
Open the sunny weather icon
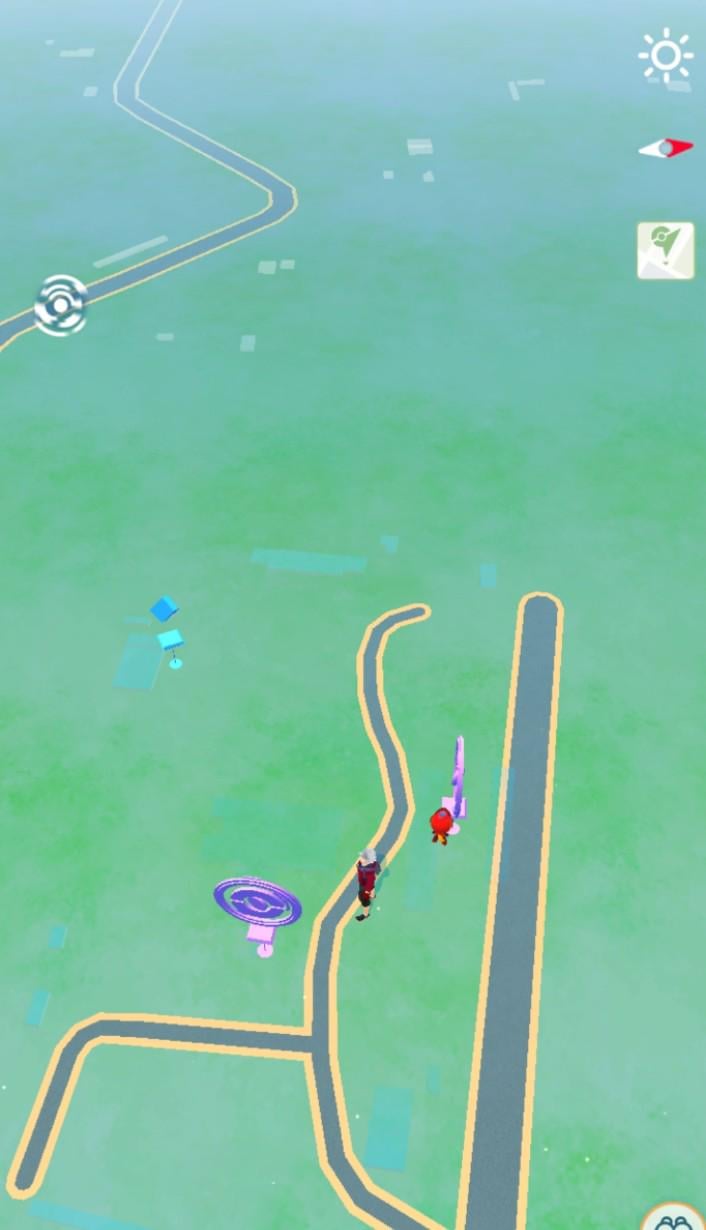point(665,55)
